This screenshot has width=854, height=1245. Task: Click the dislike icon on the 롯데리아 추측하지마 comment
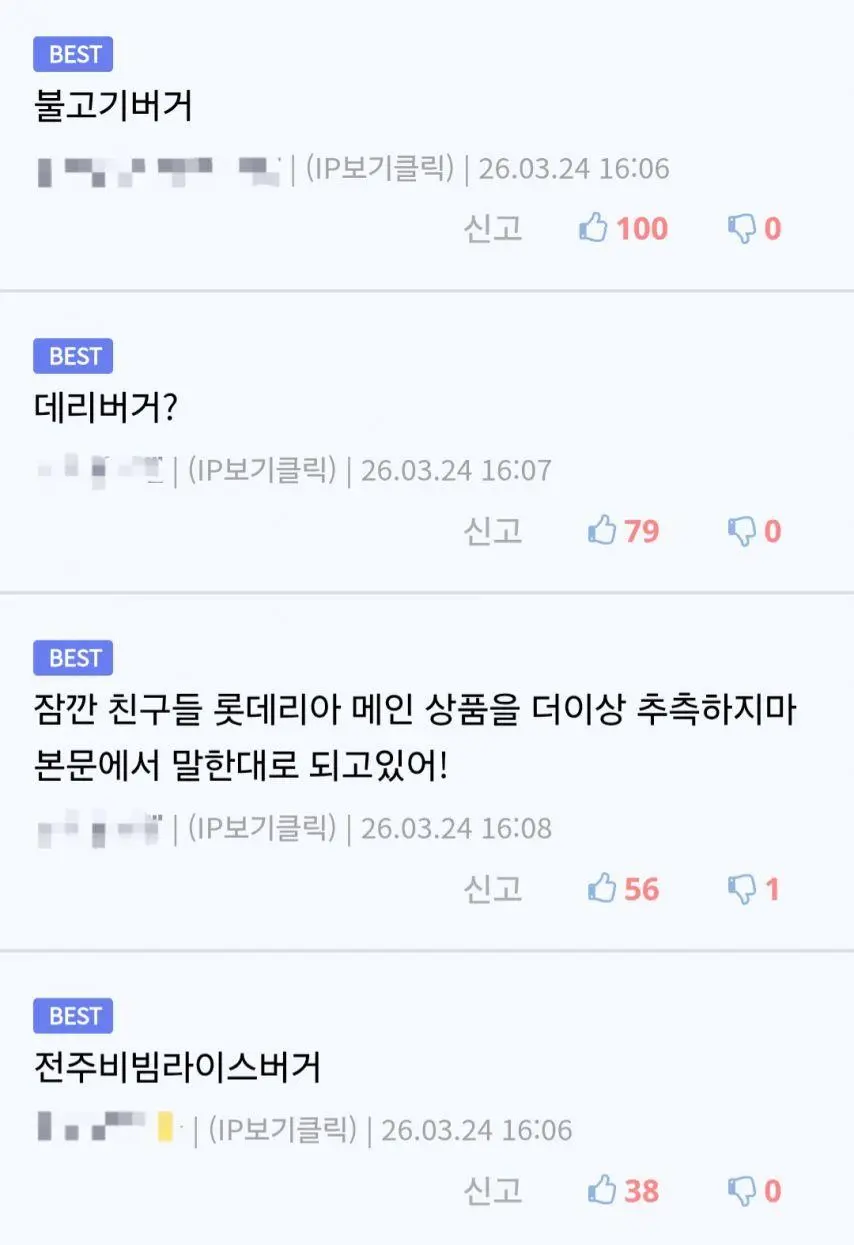point(742,889)
